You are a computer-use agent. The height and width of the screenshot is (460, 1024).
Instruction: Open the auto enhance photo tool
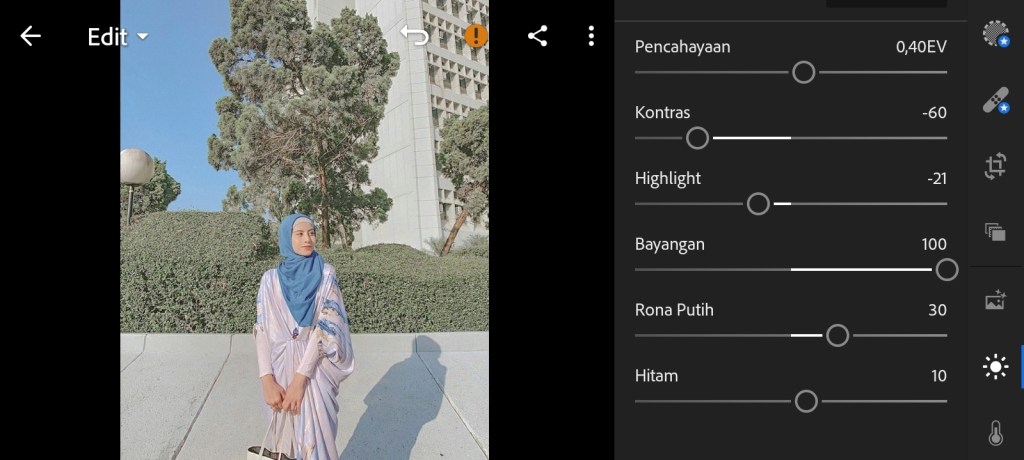coord(995,300)
